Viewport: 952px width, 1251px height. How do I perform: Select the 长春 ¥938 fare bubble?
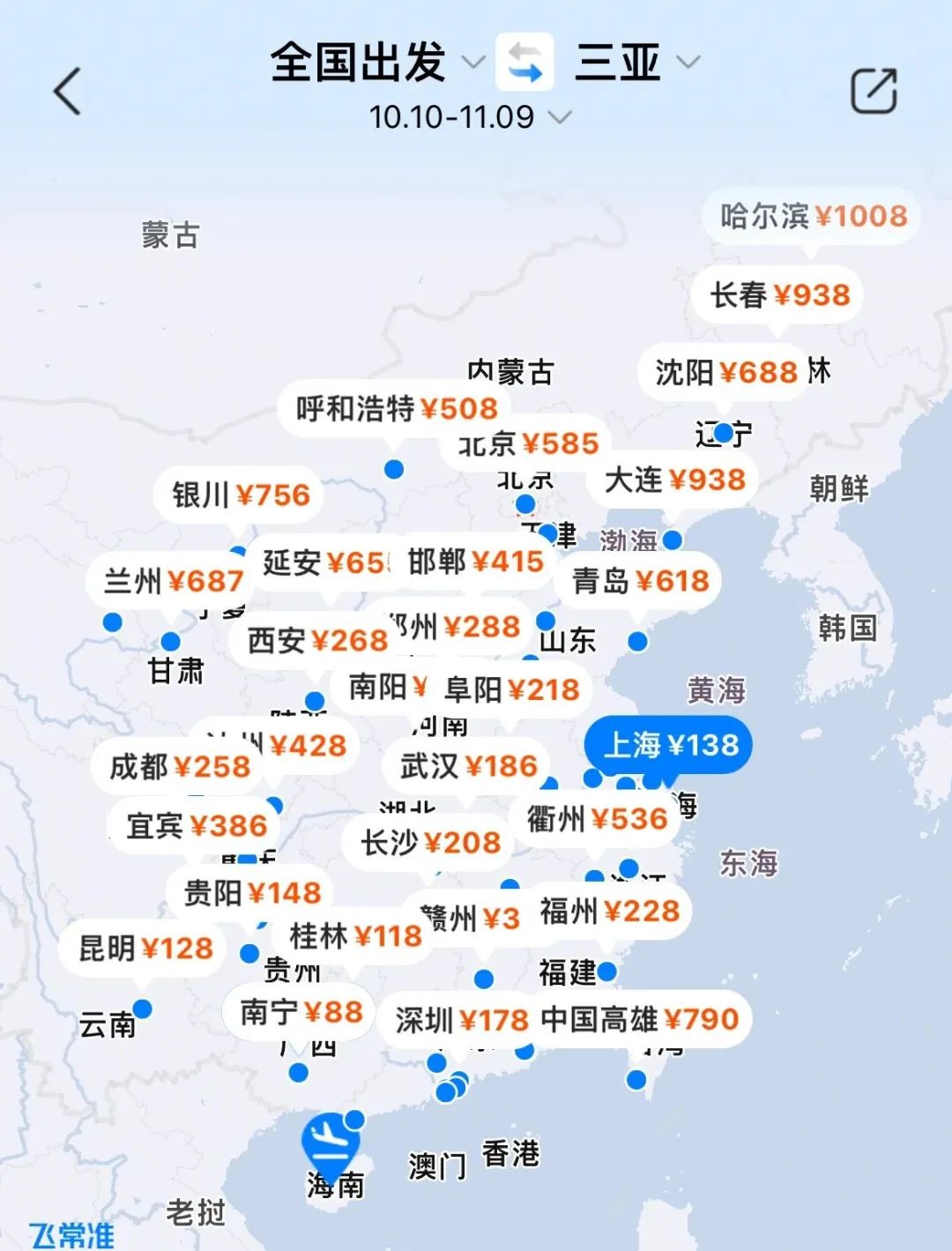click(779, 295)
